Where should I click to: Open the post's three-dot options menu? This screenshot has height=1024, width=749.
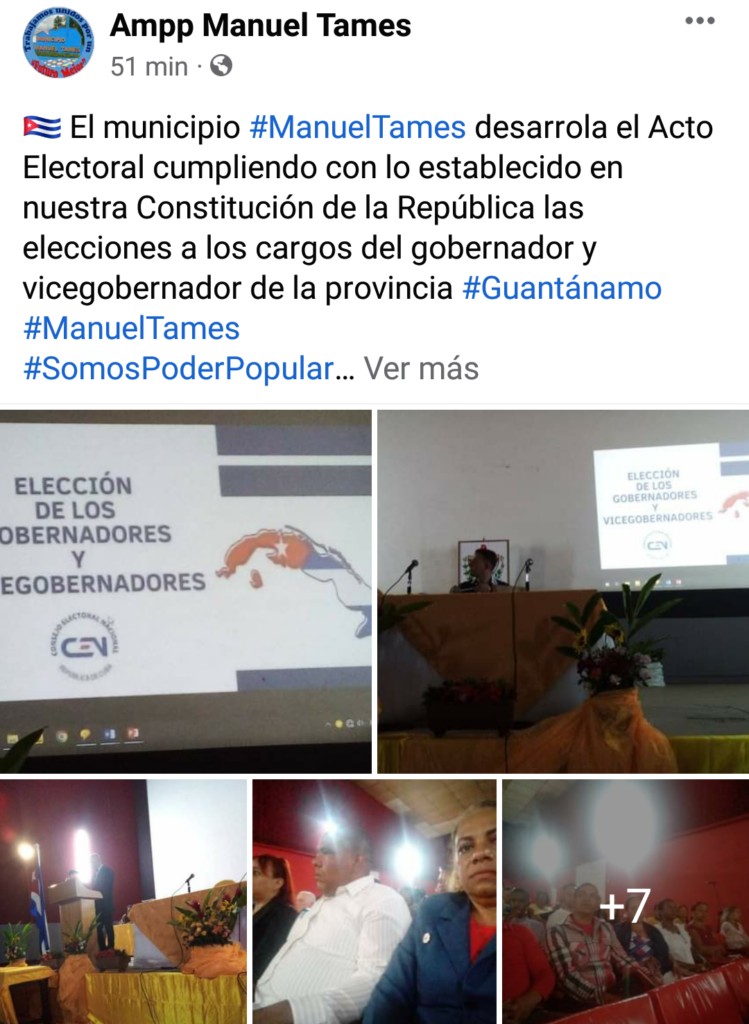699,21
